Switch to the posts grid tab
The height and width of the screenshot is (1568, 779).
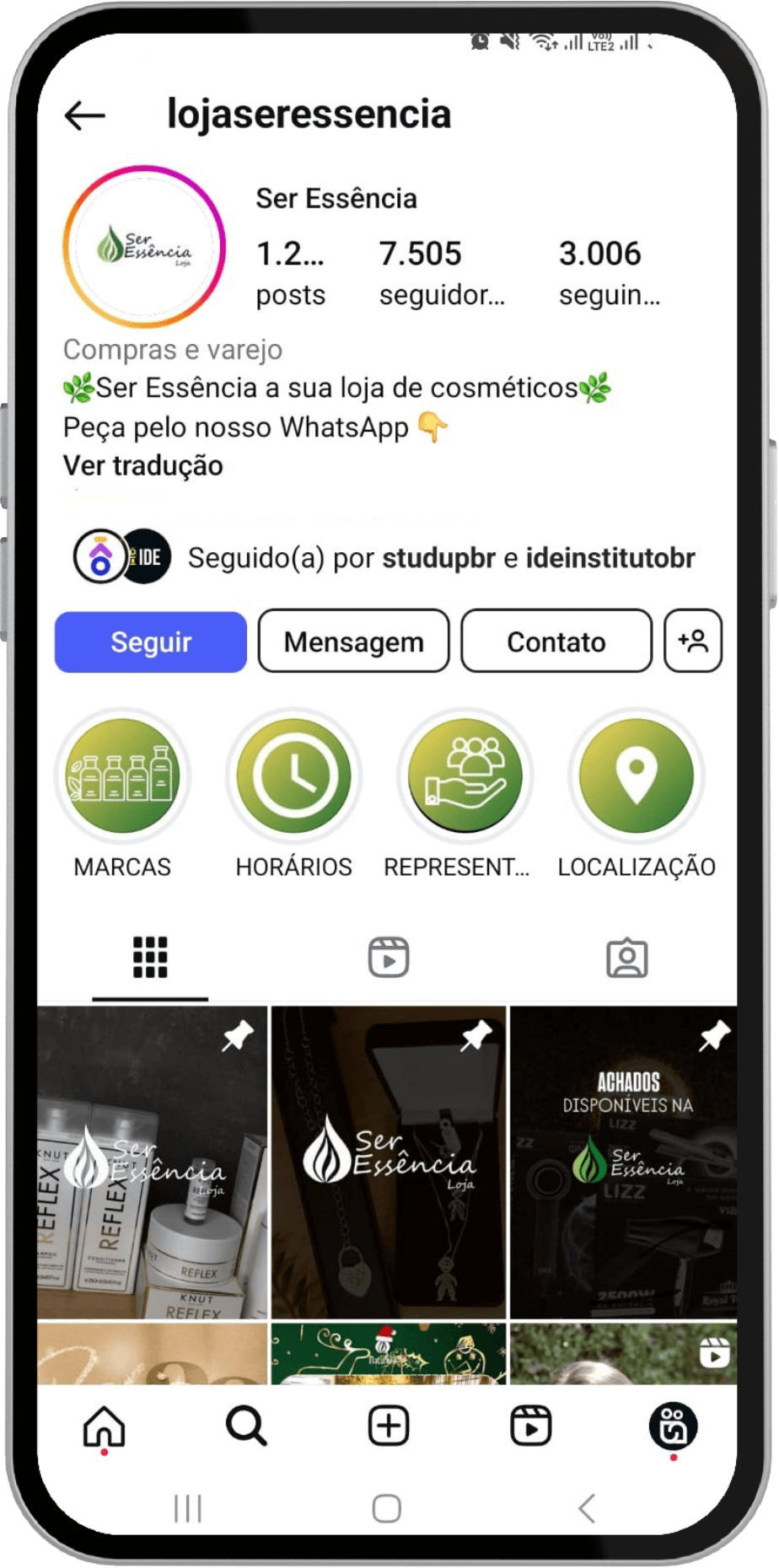pyautogui.click(x=150, y=958)
